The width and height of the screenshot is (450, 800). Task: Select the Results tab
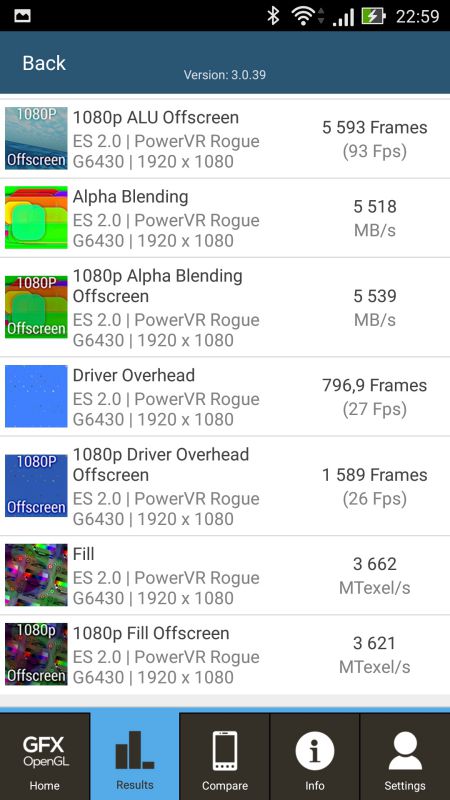(x=135, y=757)
